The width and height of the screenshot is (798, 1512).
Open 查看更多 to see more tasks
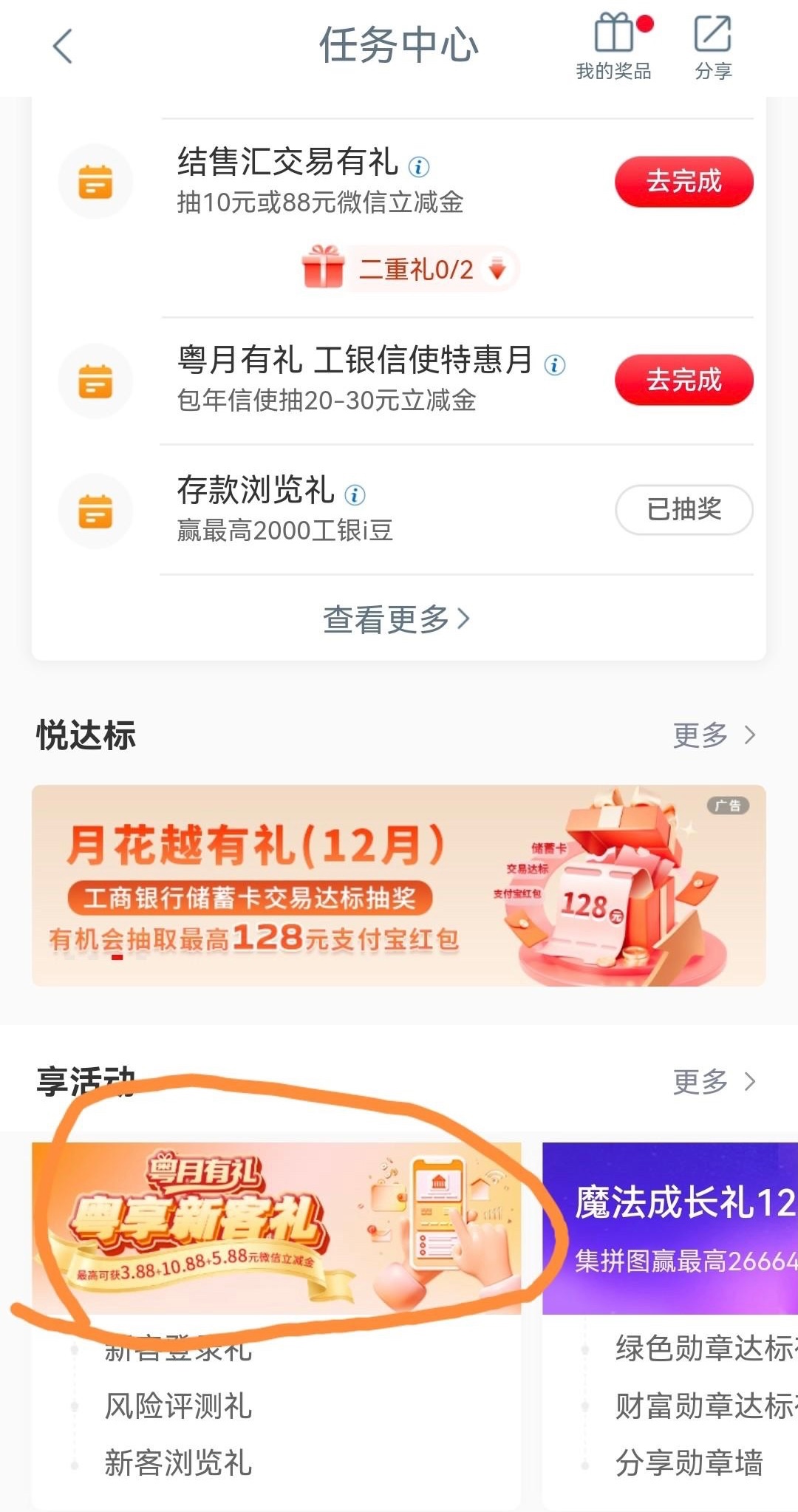tap(397, 619)
